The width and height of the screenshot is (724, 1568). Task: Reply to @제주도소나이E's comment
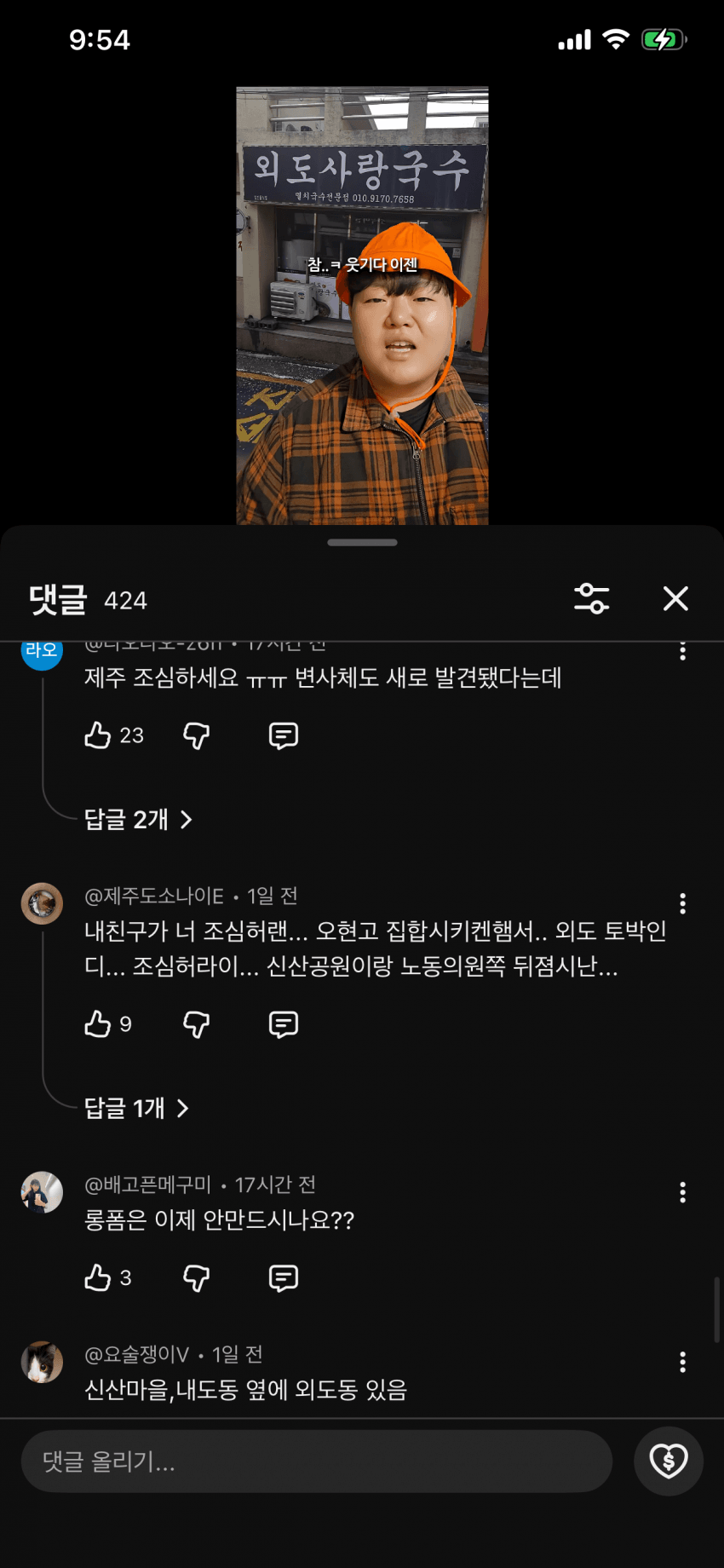pyautogui.click(x=284, y=1024)
